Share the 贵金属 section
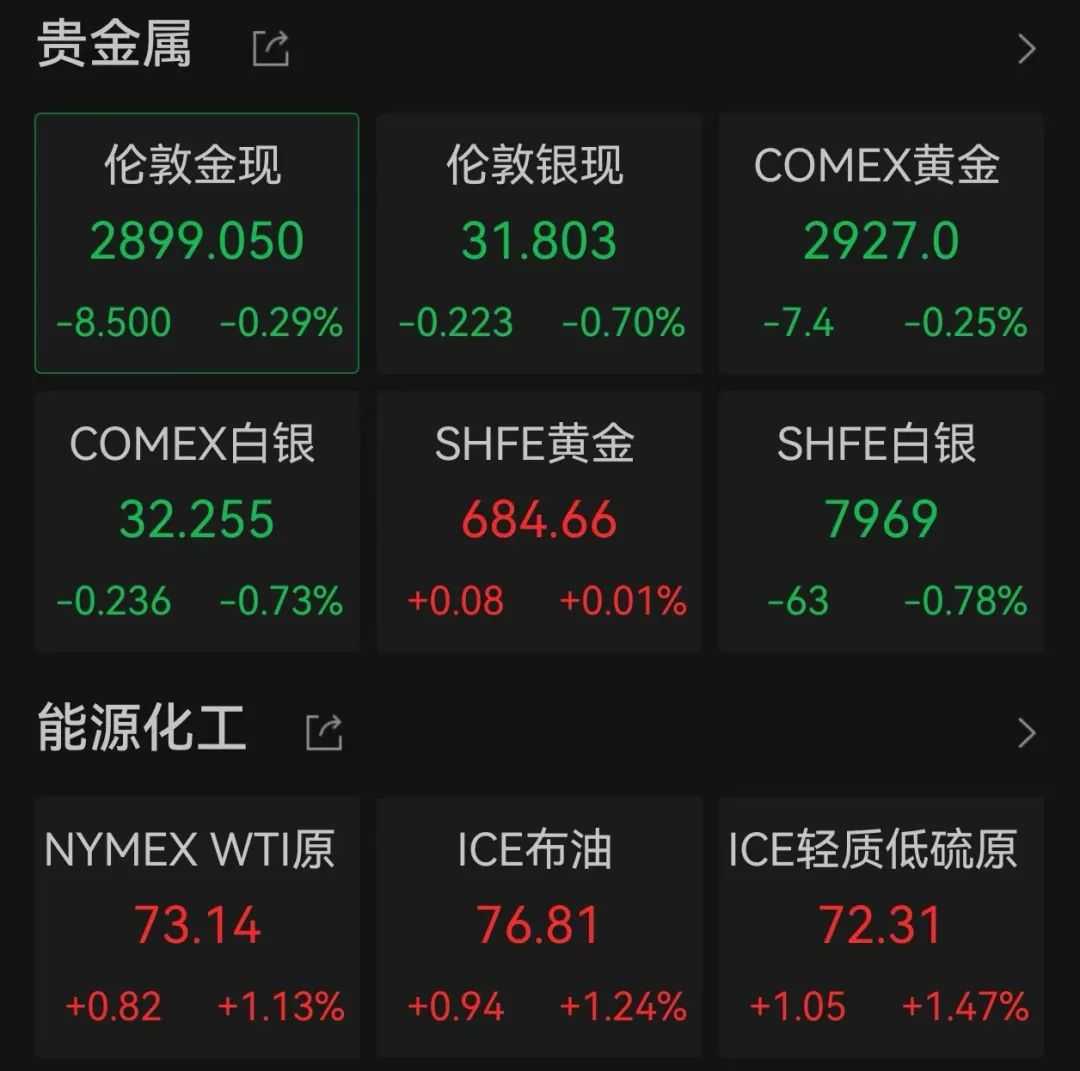This screenshot has height=1071, width=1080. (270, 49)
